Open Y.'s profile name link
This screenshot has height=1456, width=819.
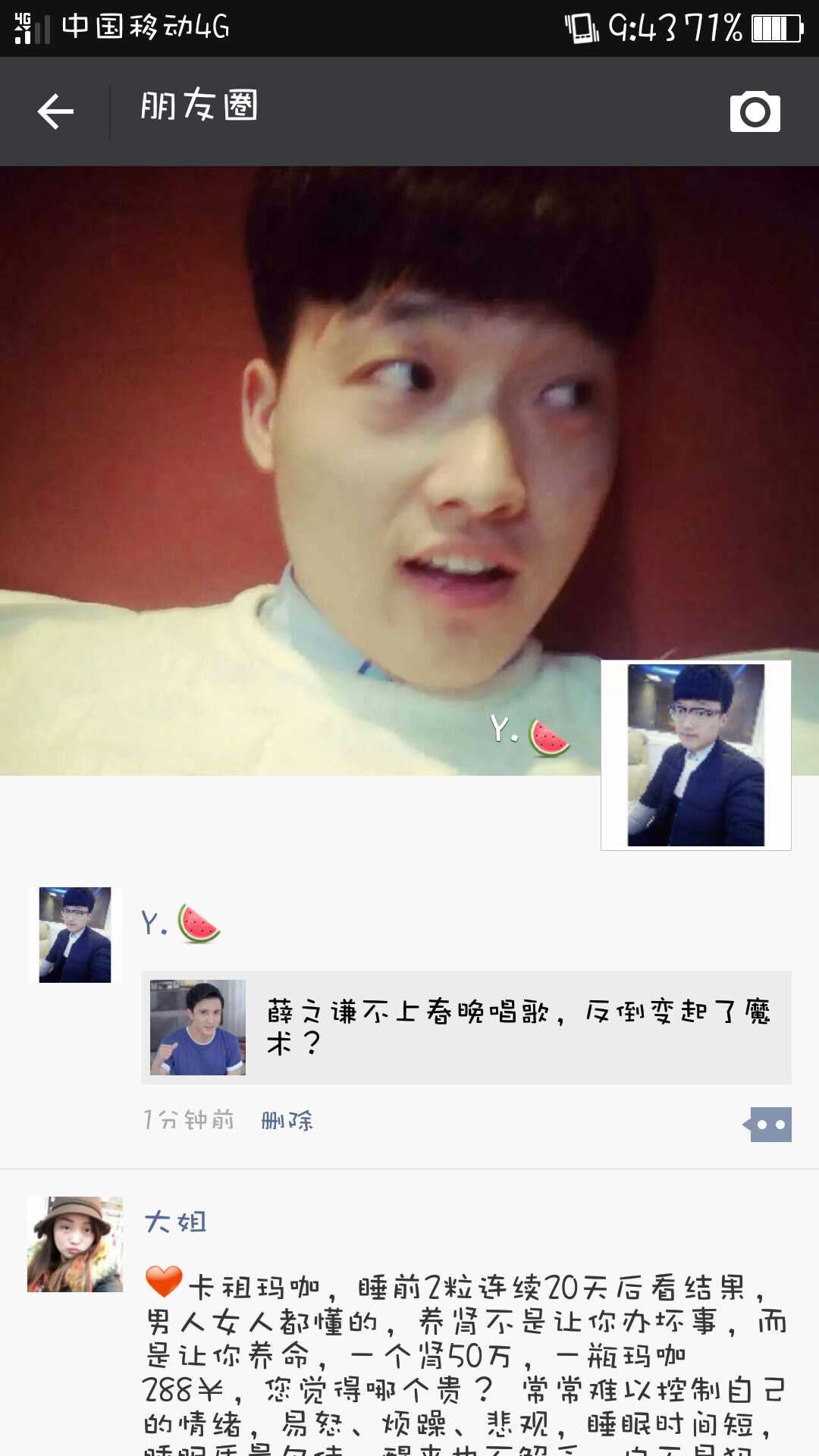tap(180, 923)
